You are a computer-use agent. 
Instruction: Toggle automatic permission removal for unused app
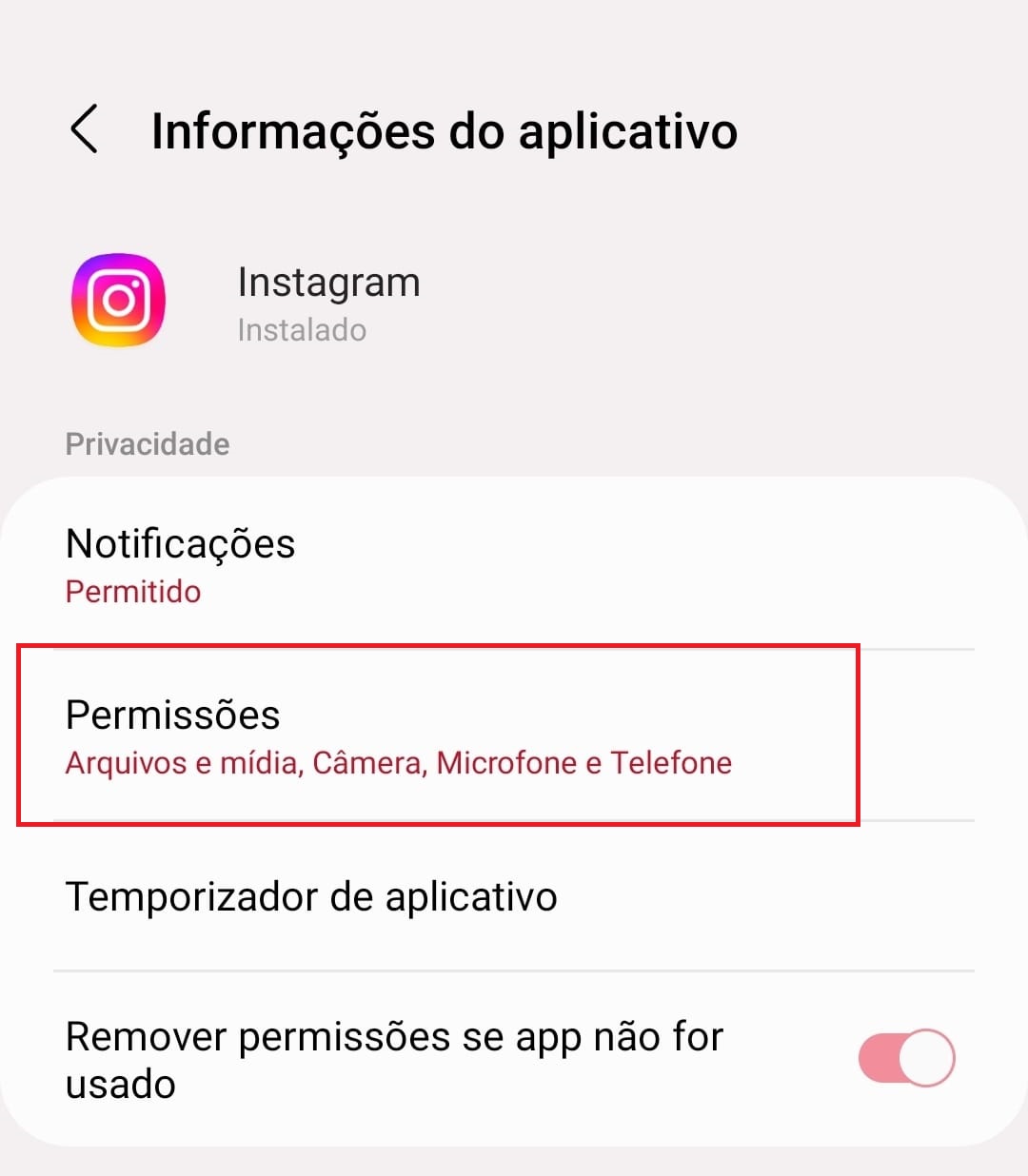[906, 1056]
